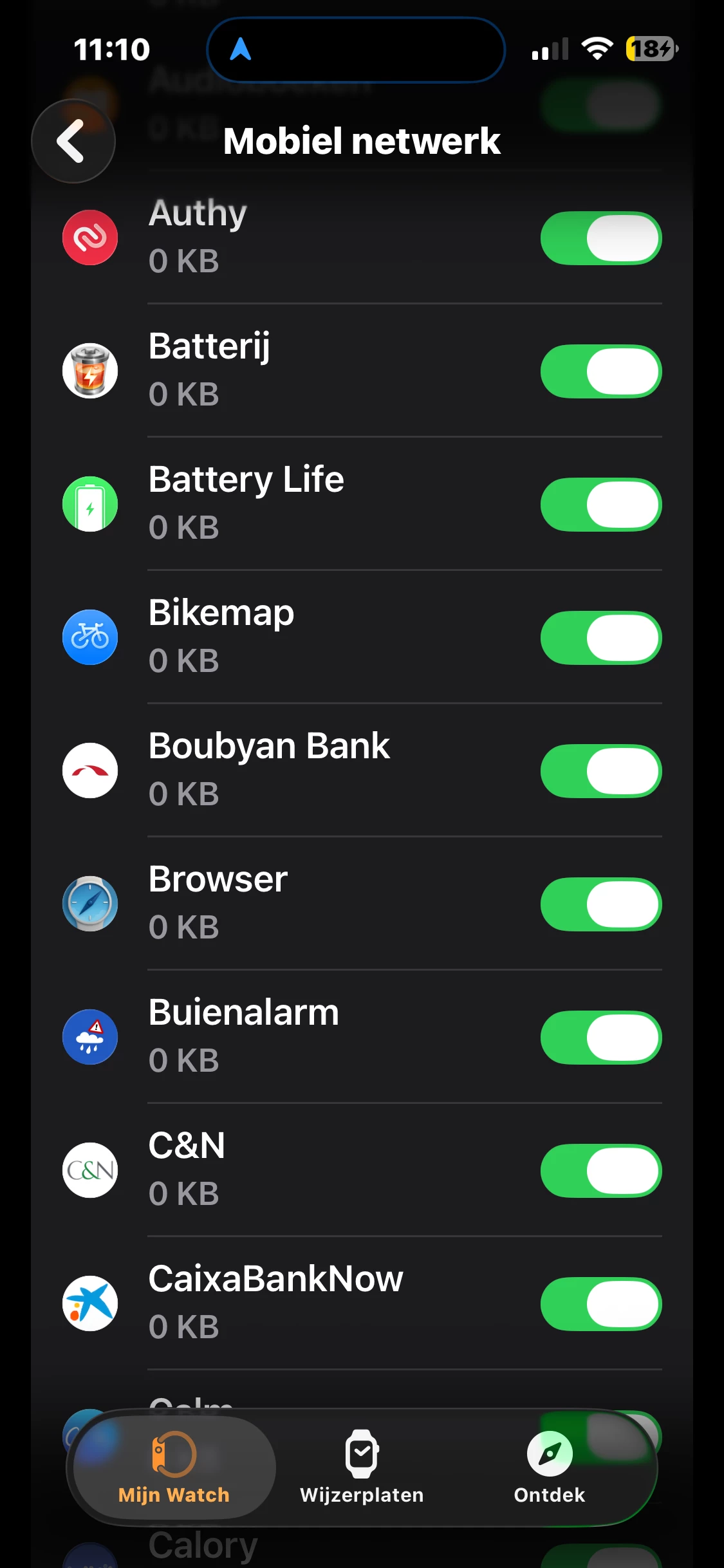This screenshot has height=1568, width=724.
Task: Turn off mobile data for Authy
Action: point(600,238)
